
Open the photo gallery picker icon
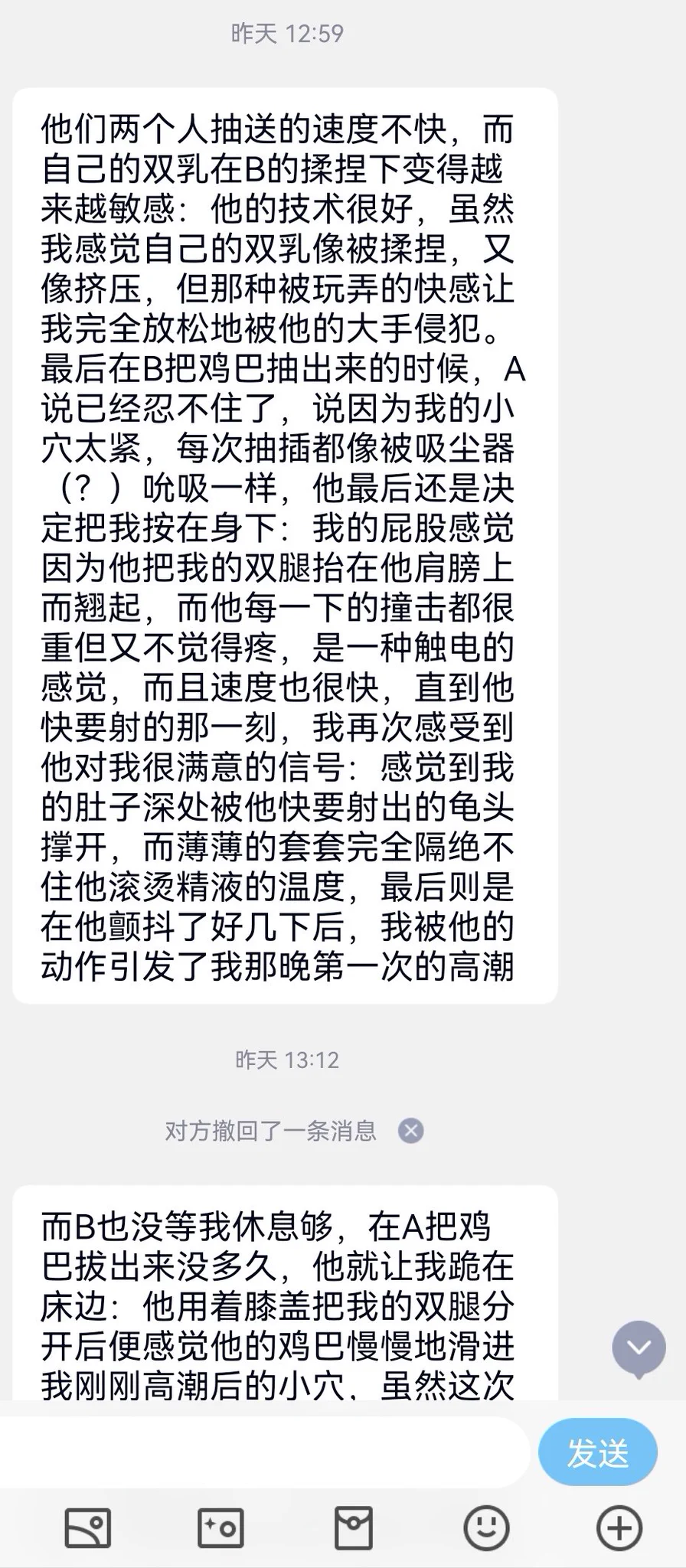click(x=87, y=1529)
